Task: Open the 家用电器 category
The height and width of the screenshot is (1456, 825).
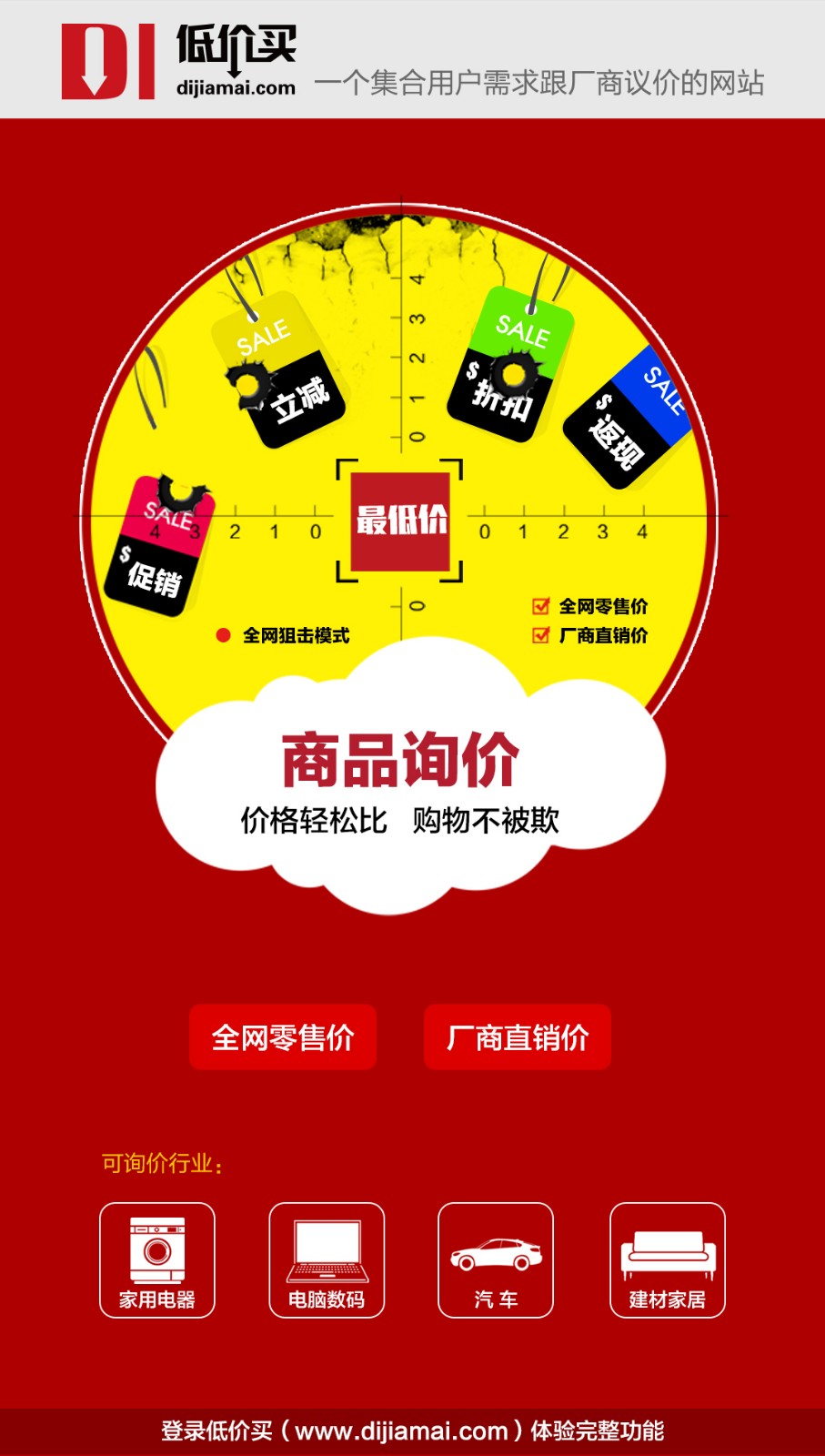Action: coord(157,1260)
